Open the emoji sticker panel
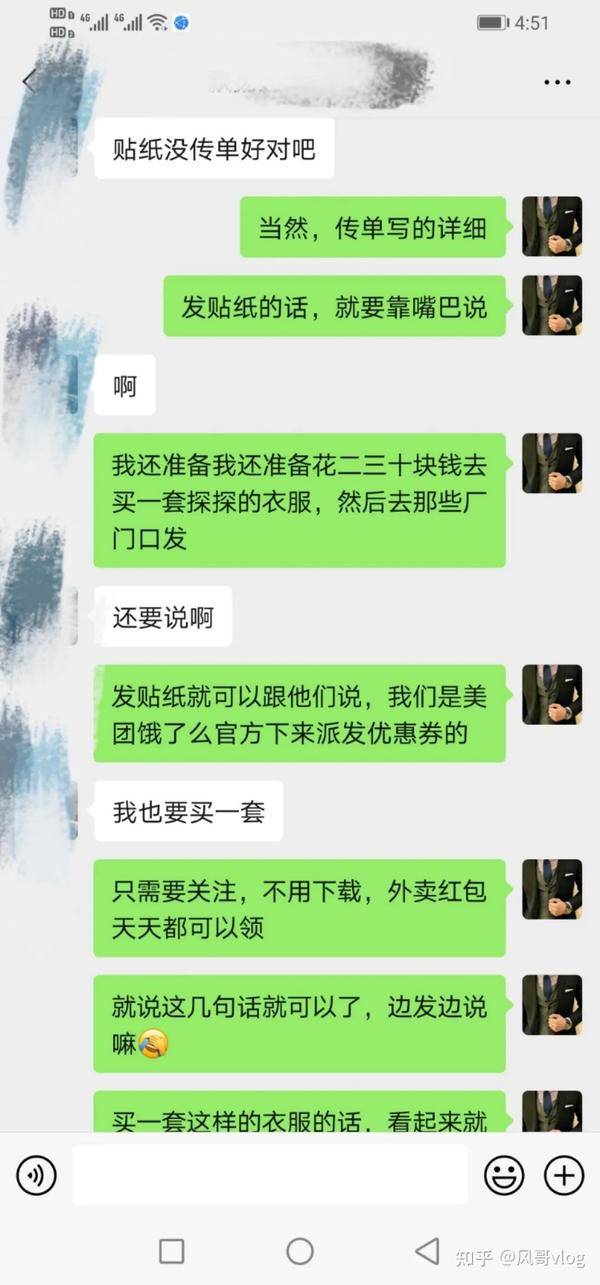This screenshot has width=600, height=1285. click(x=503, y=1175)
